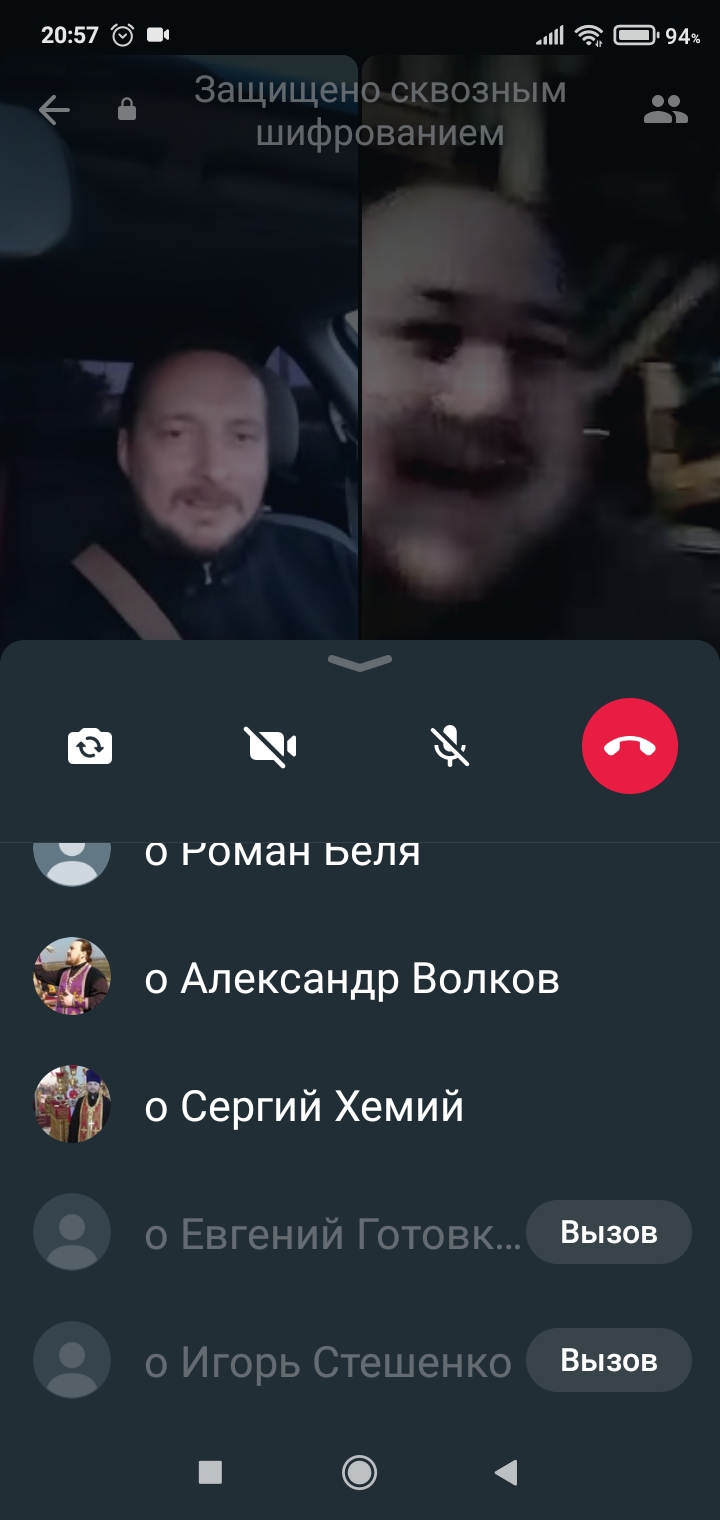Open the participants icon
Screen dimensions: 720x1520
pos(665,110)
